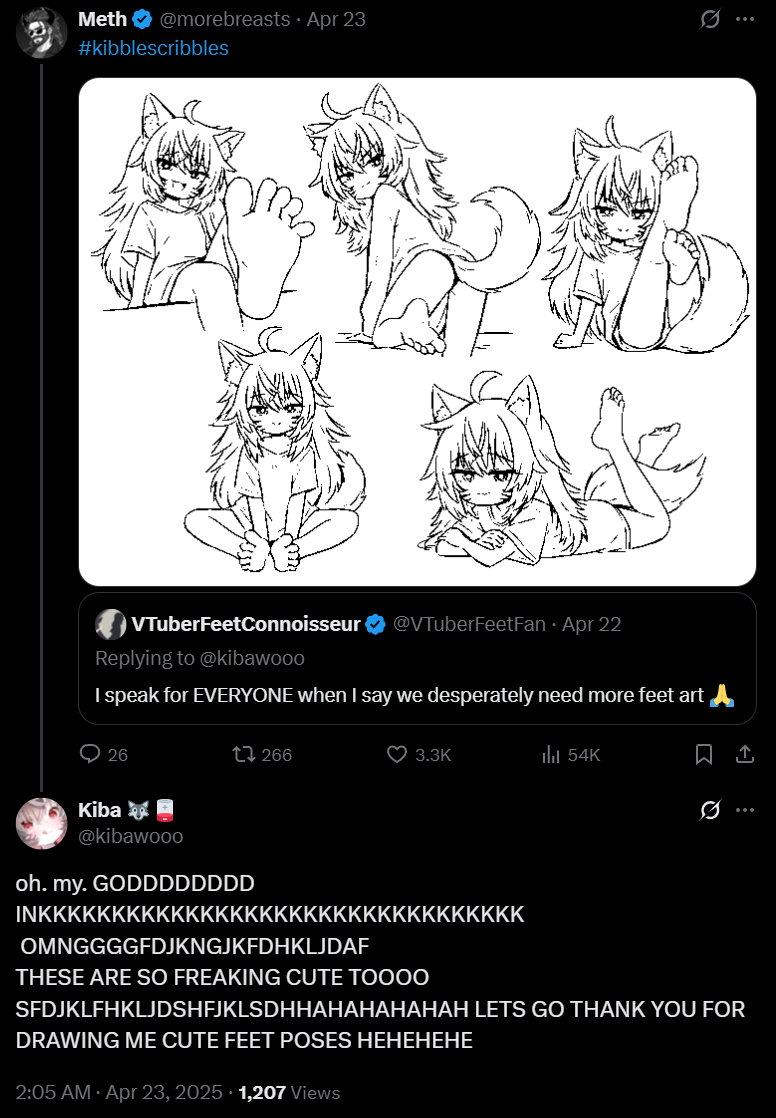Open the #kibblescribbles hashtag
This screenshot has width=776, height=1118.
point(153,48)
